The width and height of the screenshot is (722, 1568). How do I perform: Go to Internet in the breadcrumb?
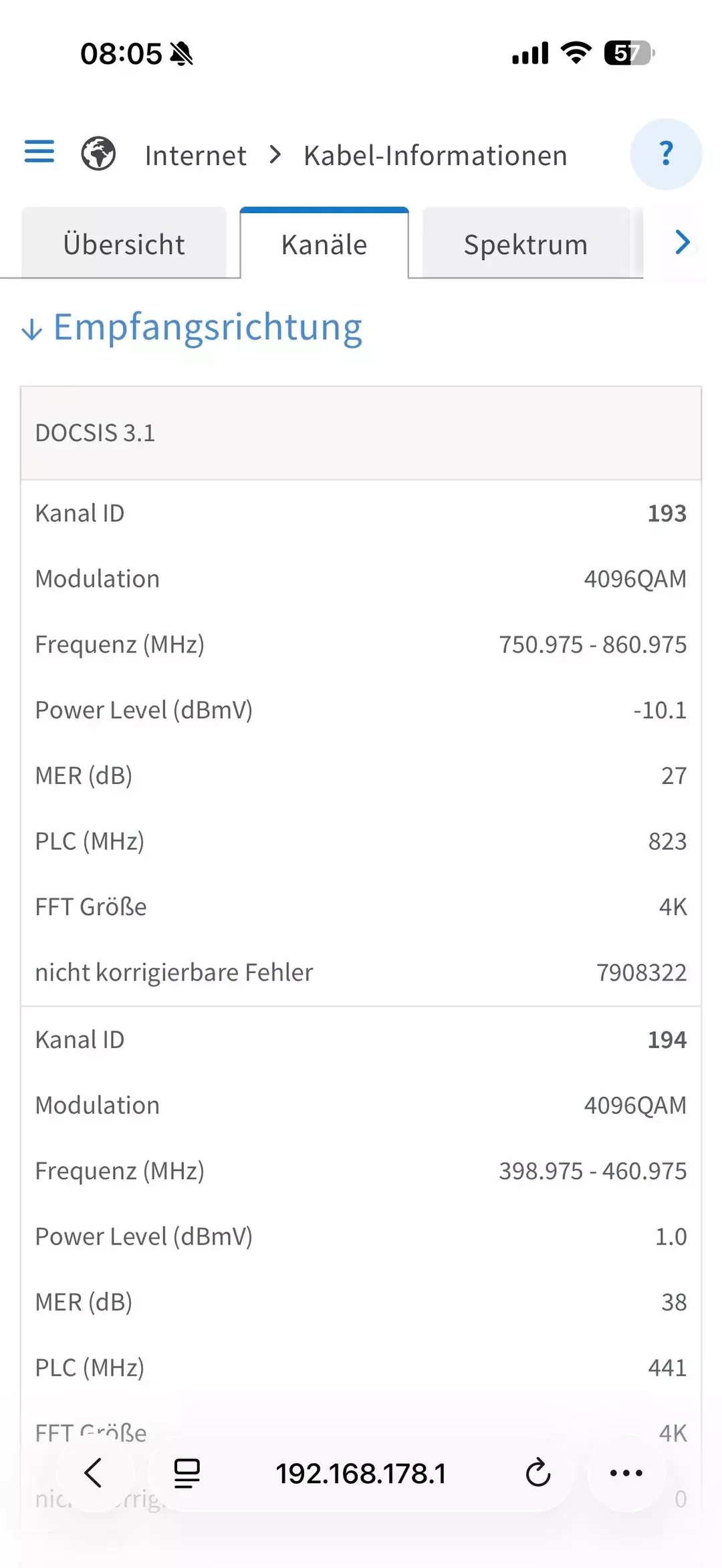point(195,156)
